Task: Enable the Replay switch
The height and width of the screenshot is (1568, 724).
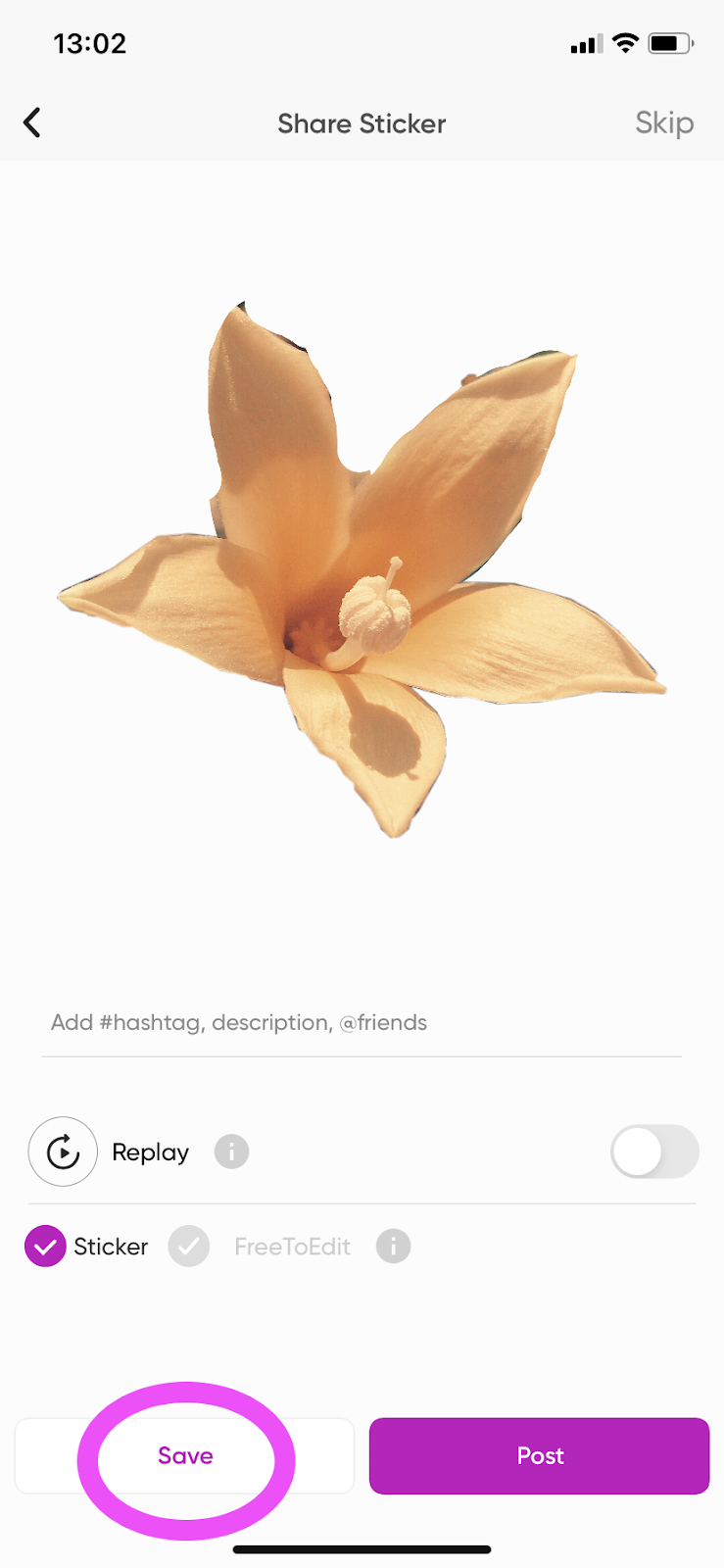Action: click(653, 1151)
